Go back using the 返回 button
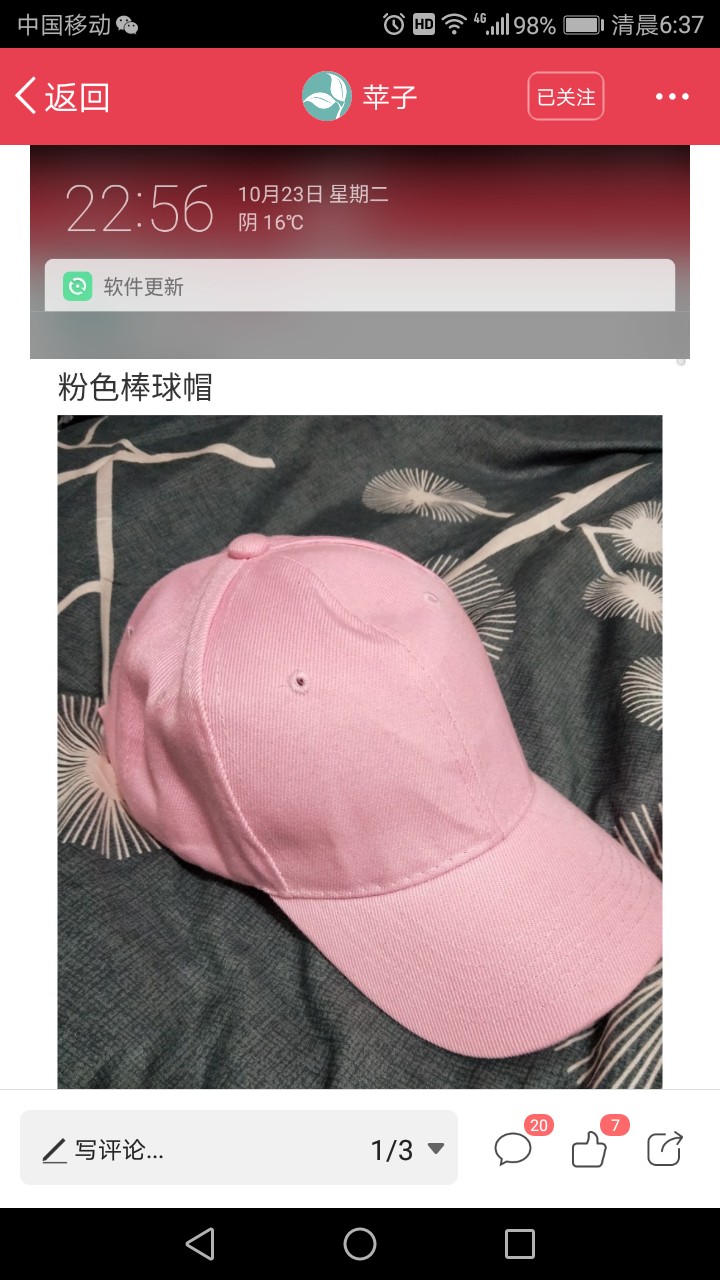 click(x=62, y=97)
